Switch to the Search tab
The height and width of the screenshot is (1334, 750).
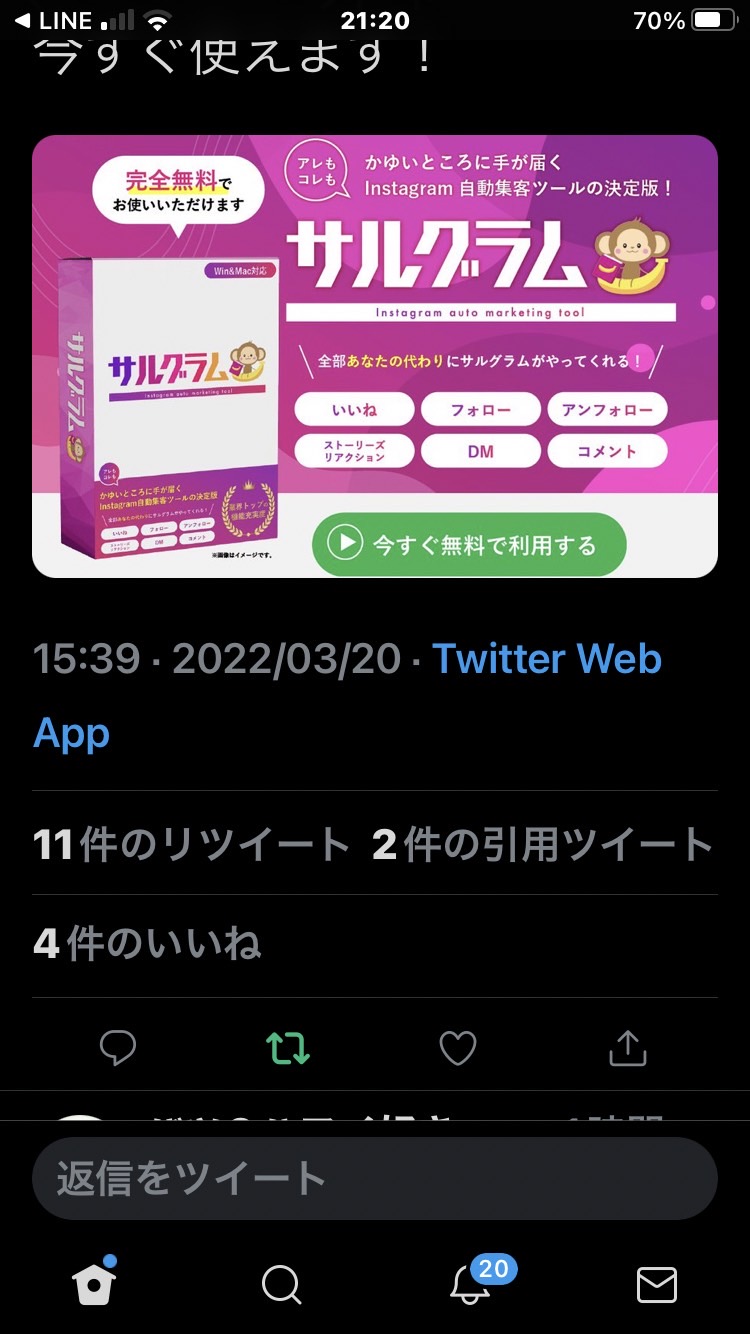(x=281, y=1285)
